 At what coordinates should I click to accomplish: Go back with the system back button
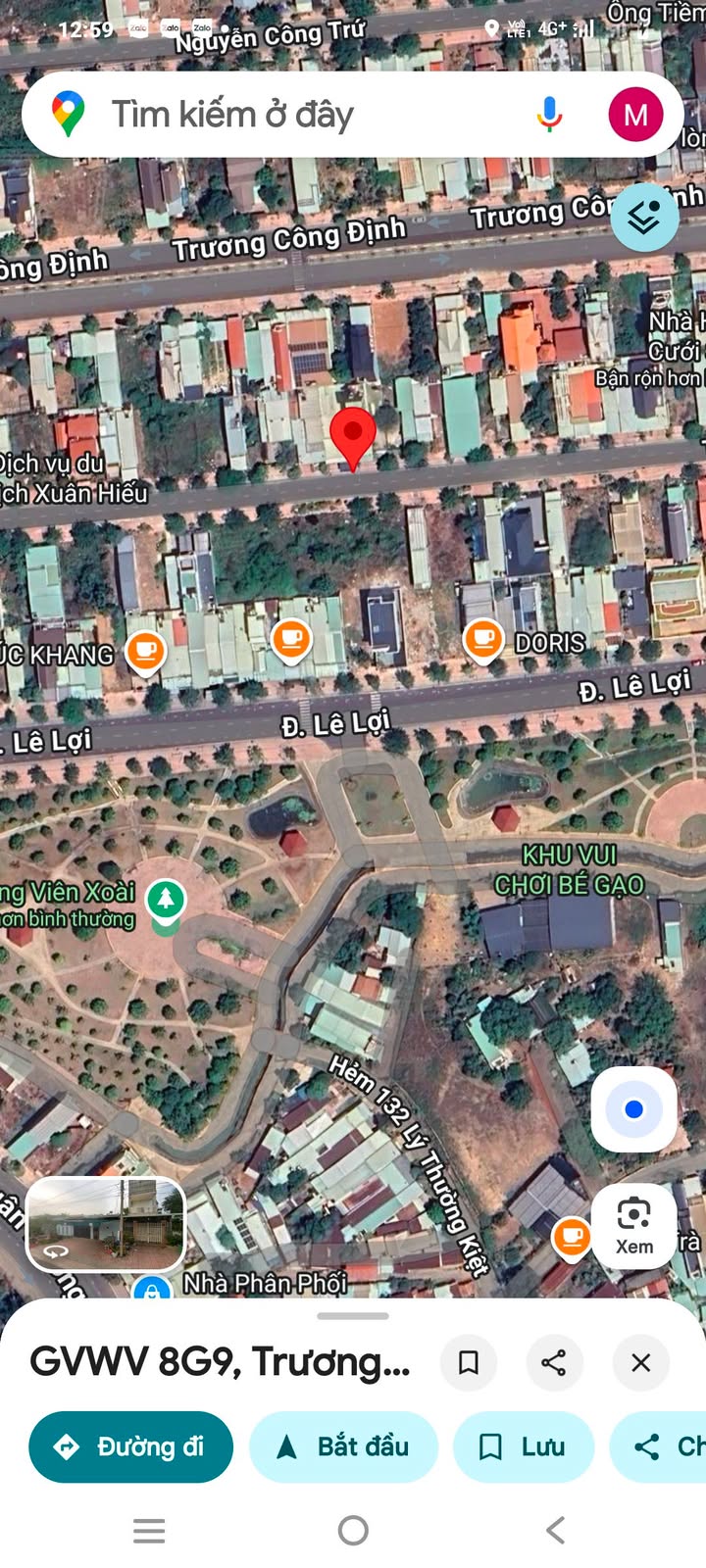pos(555,1530)
